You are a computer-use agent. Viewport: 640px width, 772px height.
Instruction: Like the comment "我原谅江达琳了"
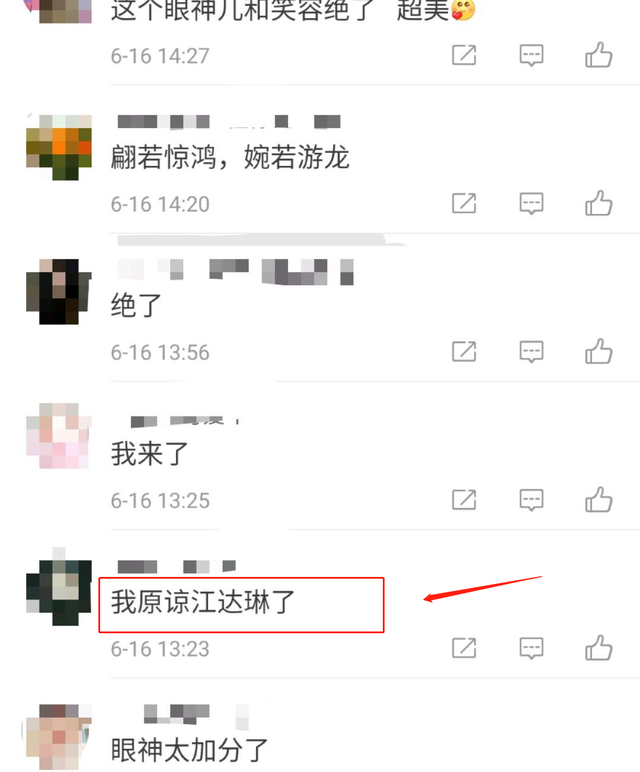point(599,648)
